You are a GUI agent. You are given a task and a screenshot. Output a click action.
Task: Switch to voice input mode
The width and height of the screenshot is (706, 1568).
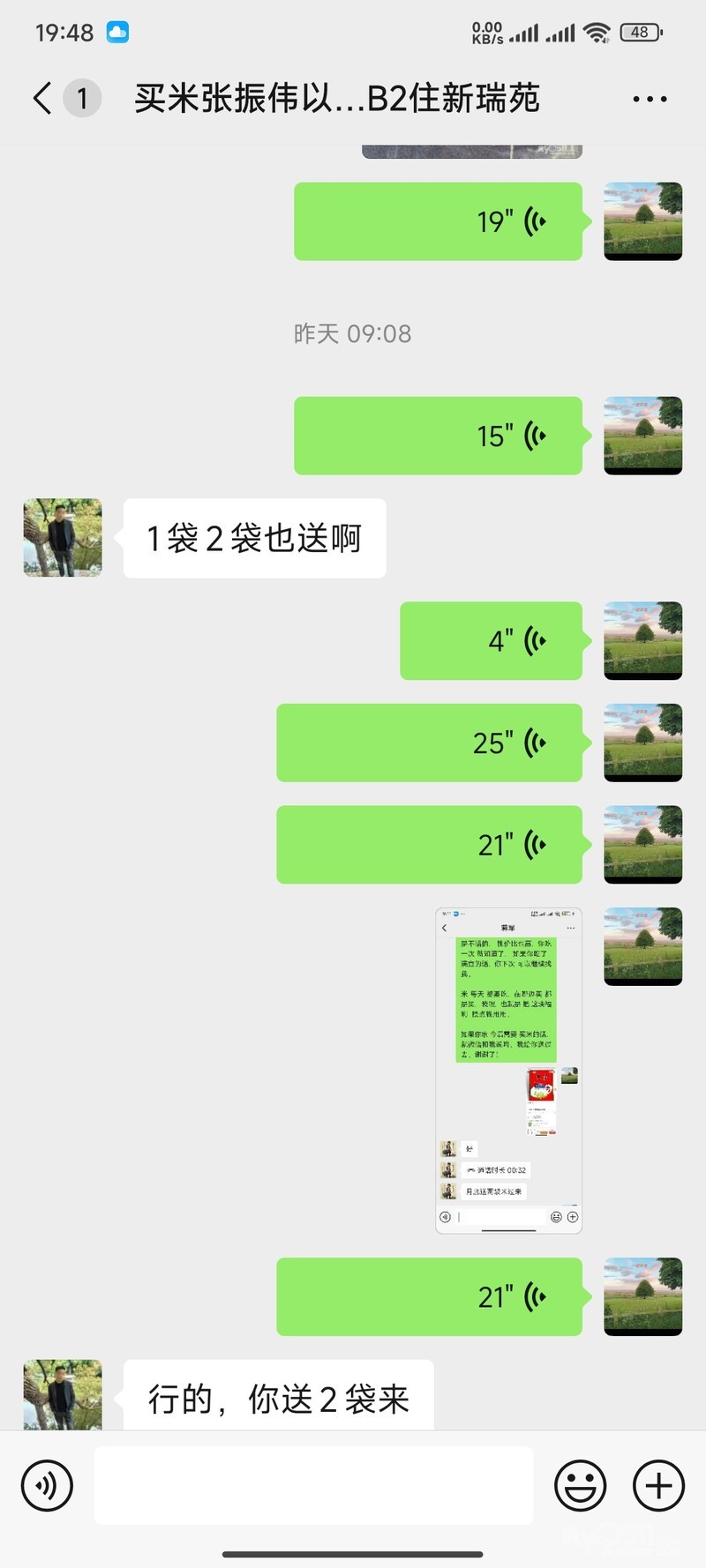pos(47,1486)
